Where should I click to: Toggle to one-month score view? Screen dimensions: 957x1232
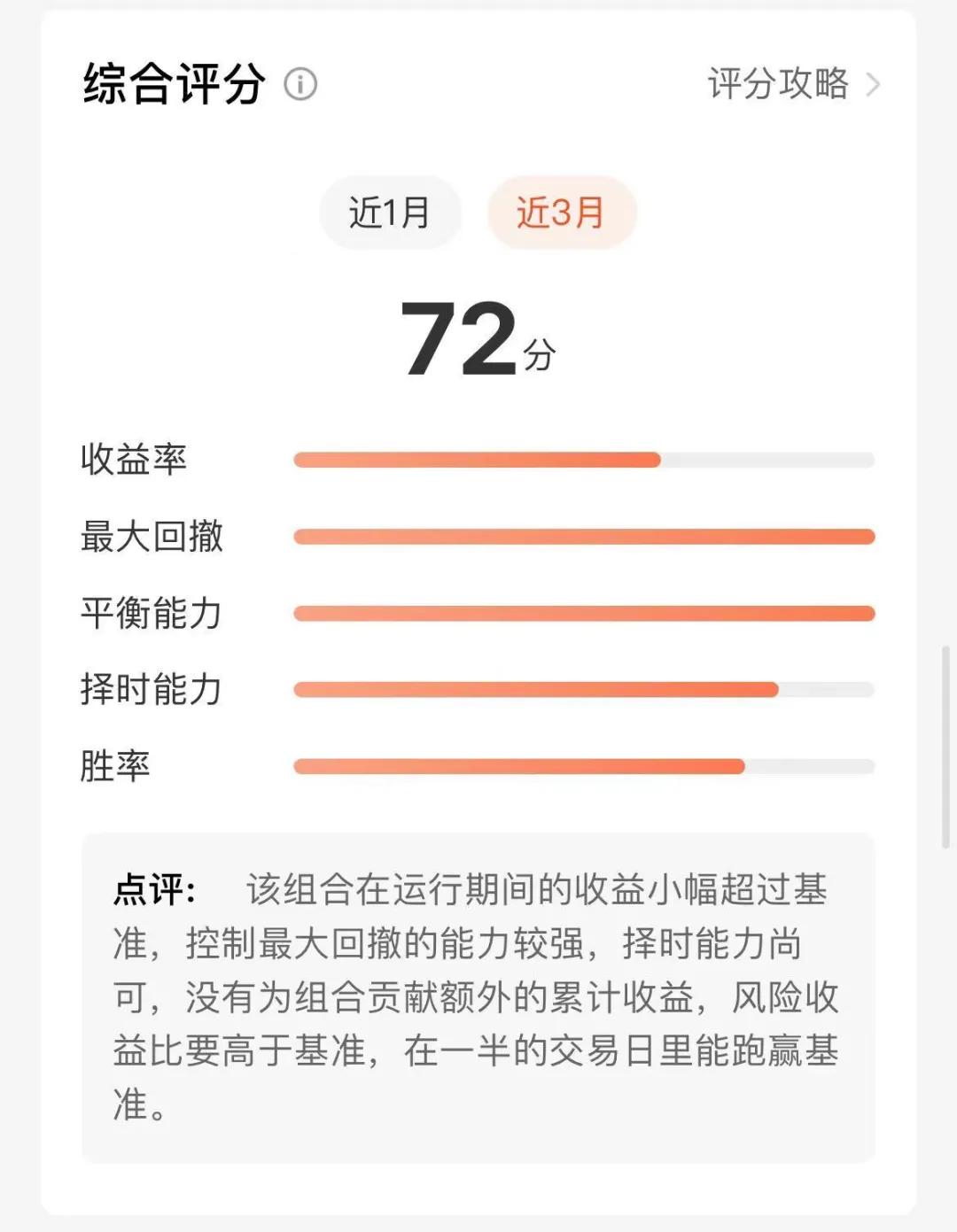392,211
